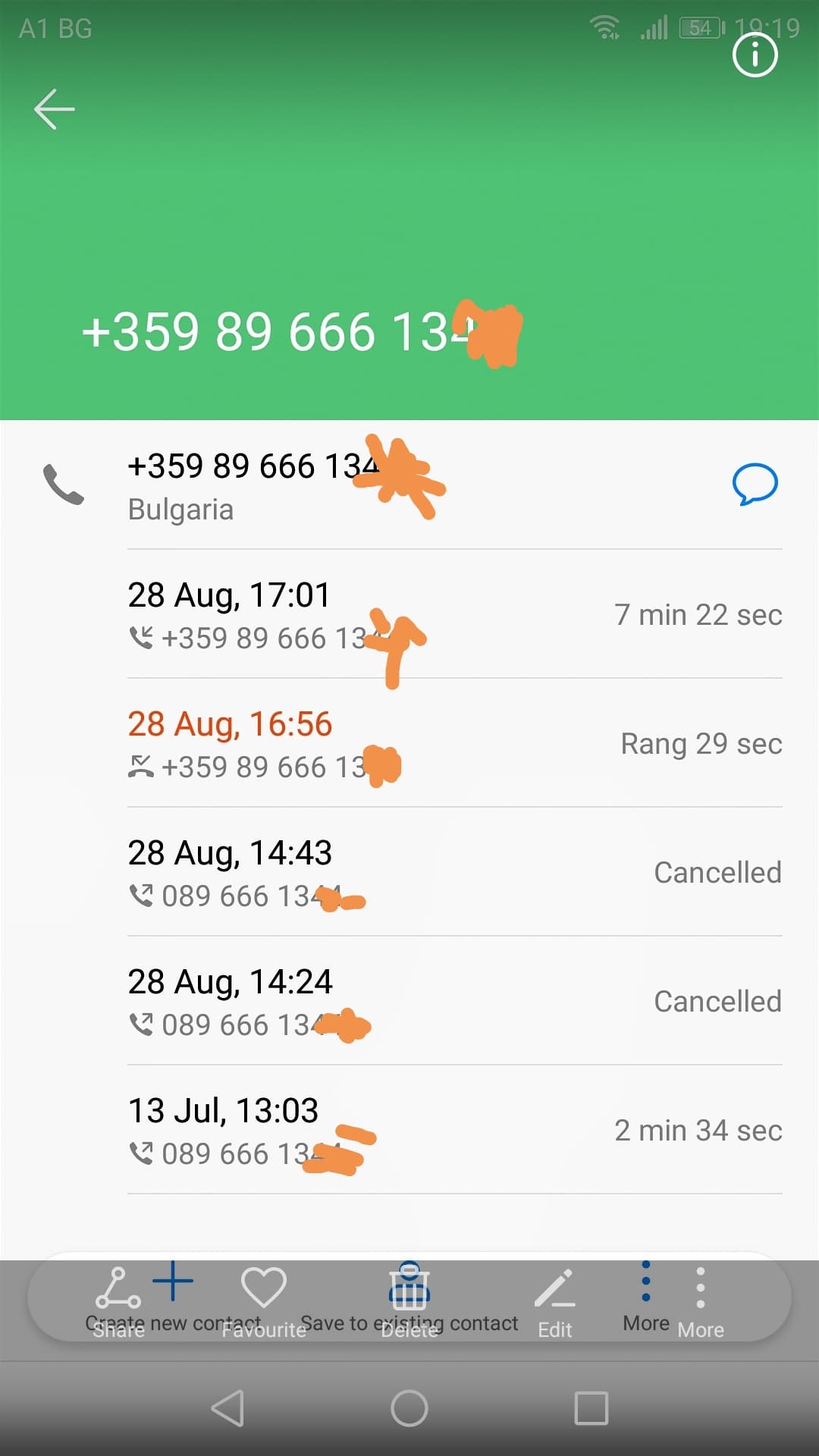819x1456 pixels.
Task: Go to the home screen
Action: (x=409, y=1408)
